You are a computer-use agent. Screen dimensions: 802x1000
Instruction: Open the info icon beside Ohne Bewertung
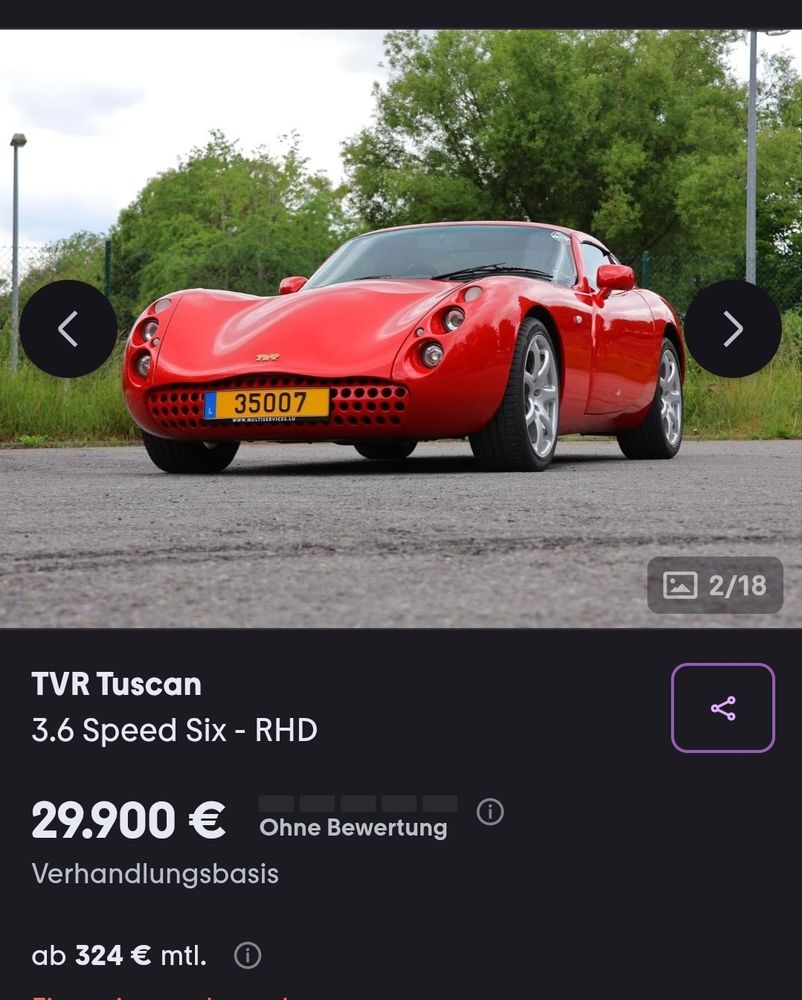[490, 812]
